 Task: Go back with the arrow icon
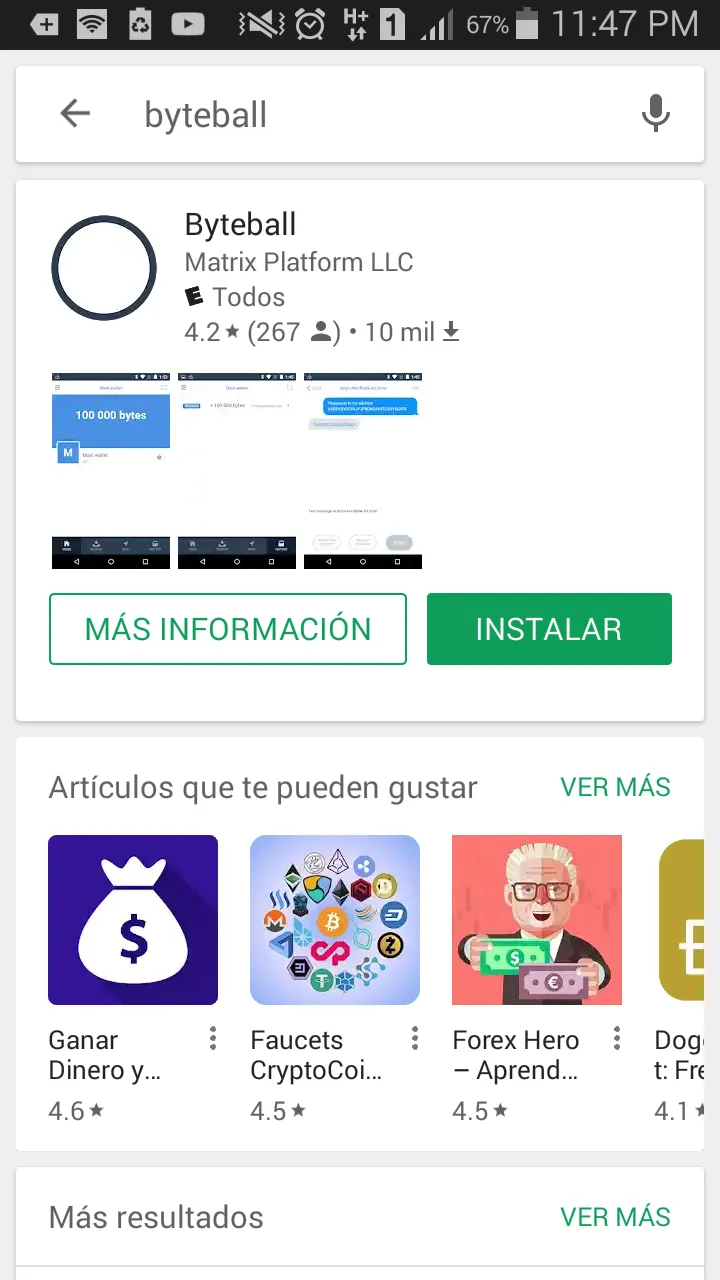[75, 114]
